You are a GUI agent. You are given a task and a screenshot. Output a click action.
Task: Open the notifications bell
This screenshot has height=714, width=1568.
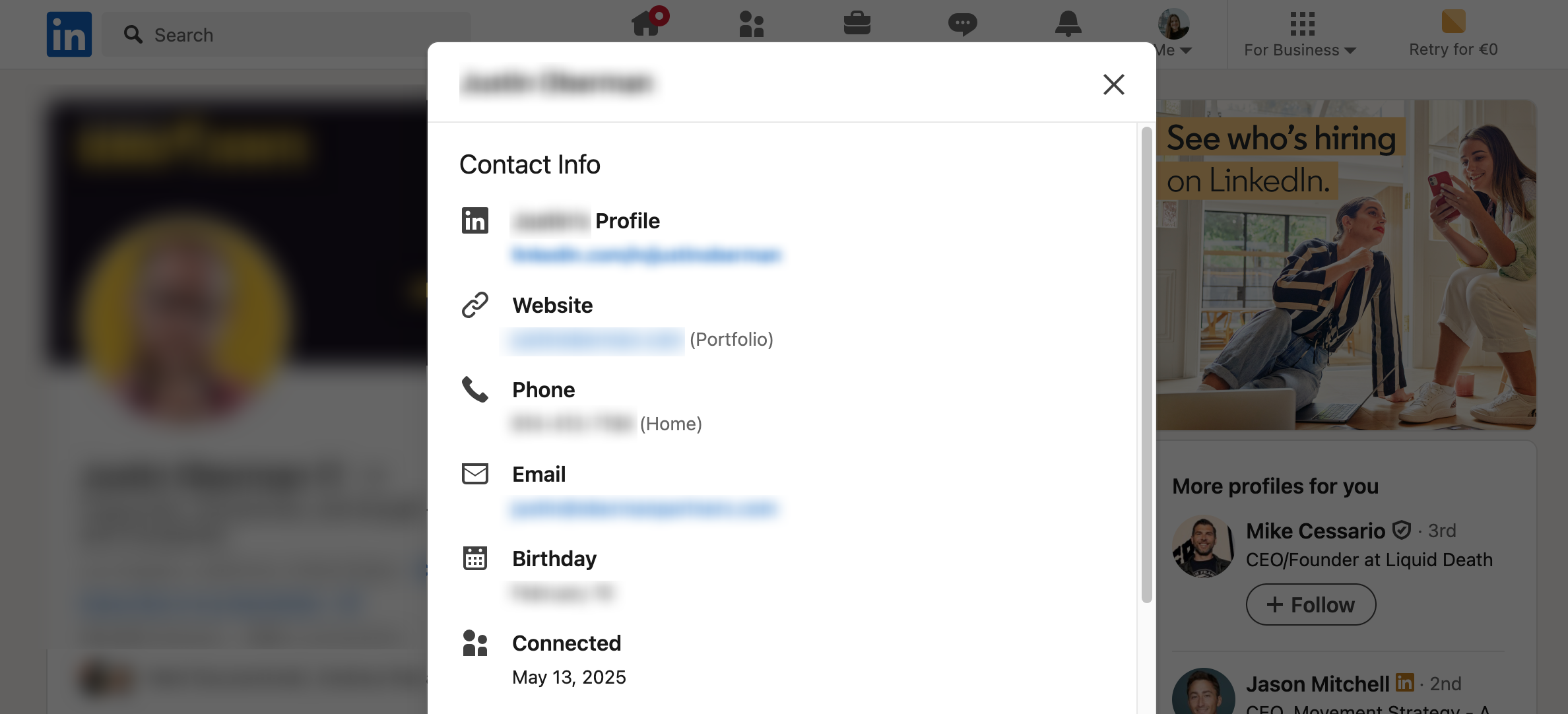click(1068, 24)
